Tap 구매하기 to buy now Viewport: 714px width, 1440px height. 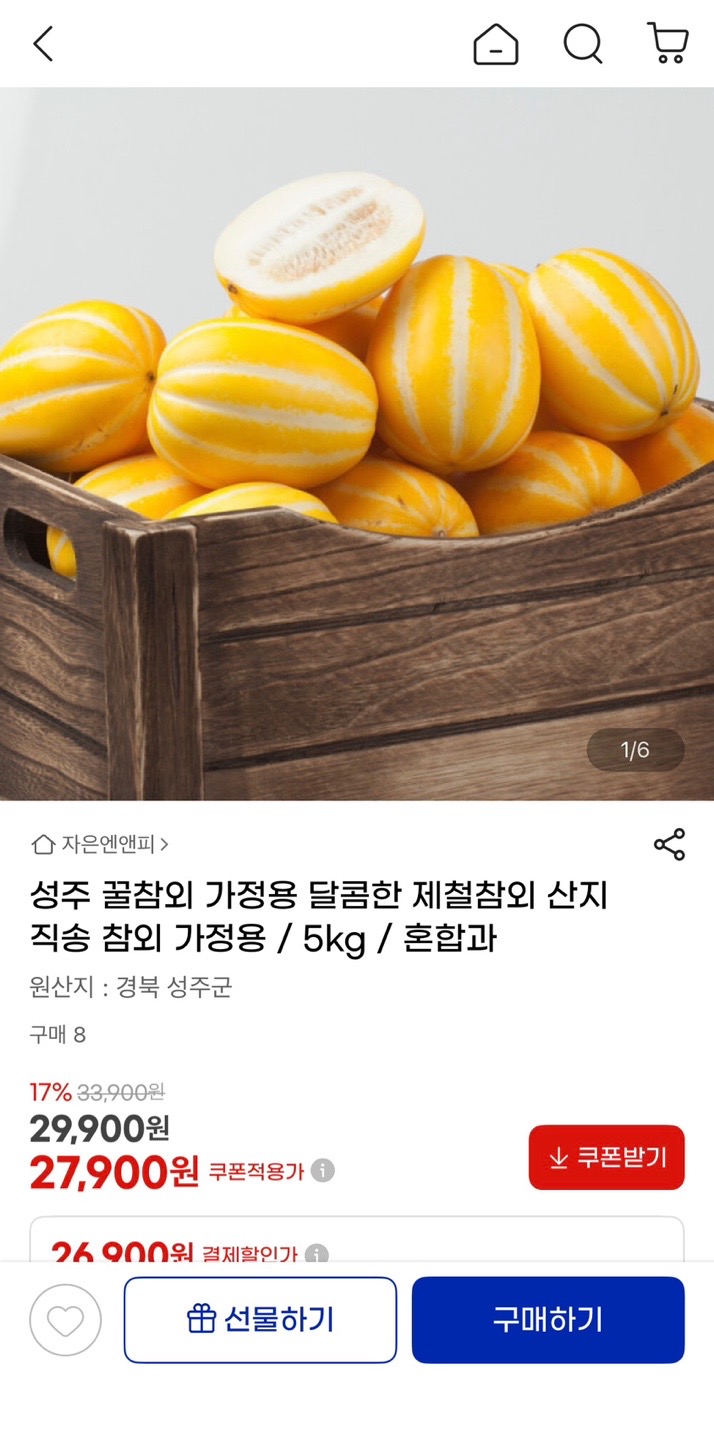(548, 1320)
